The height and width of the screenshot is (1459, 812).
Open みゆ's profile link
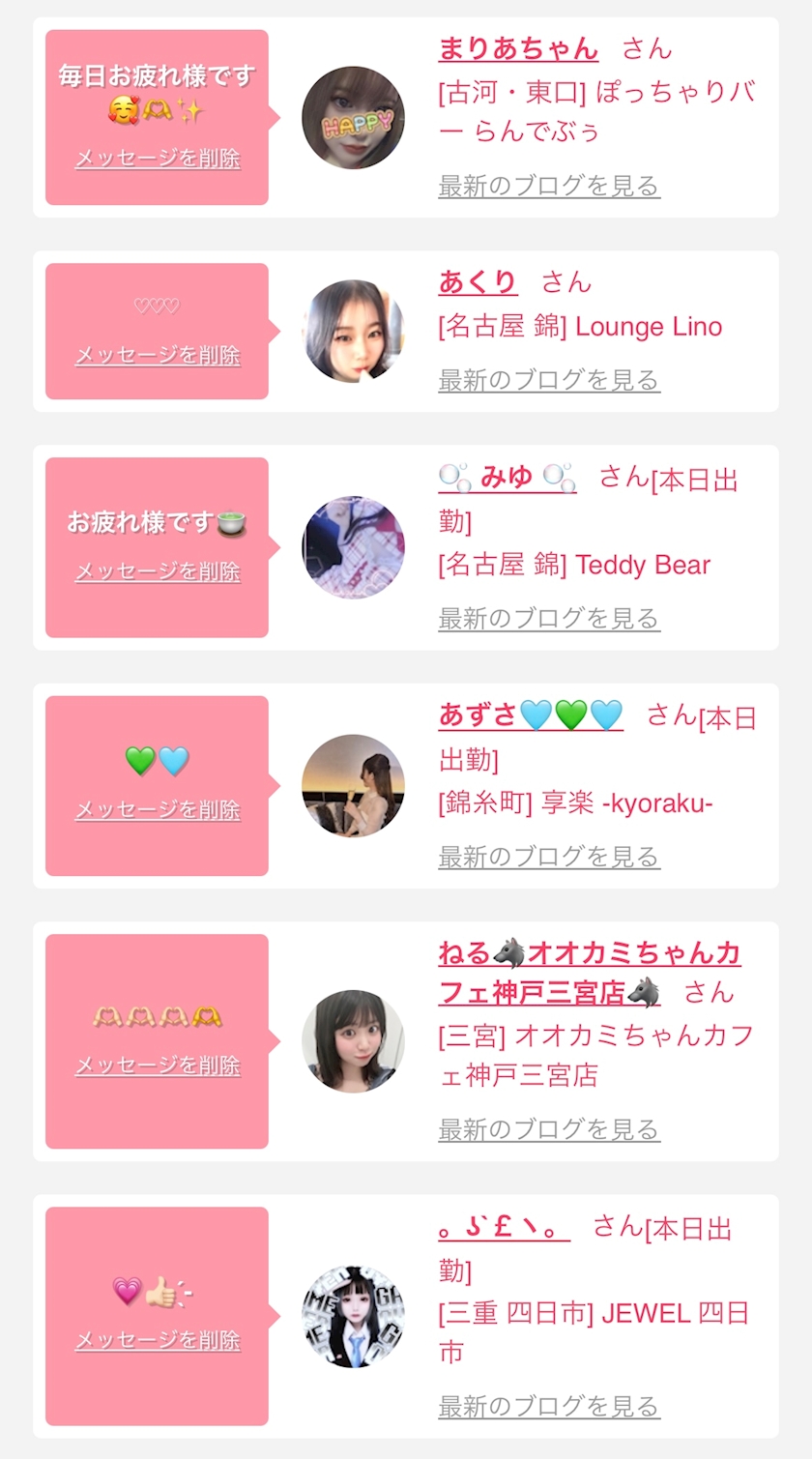507,477
